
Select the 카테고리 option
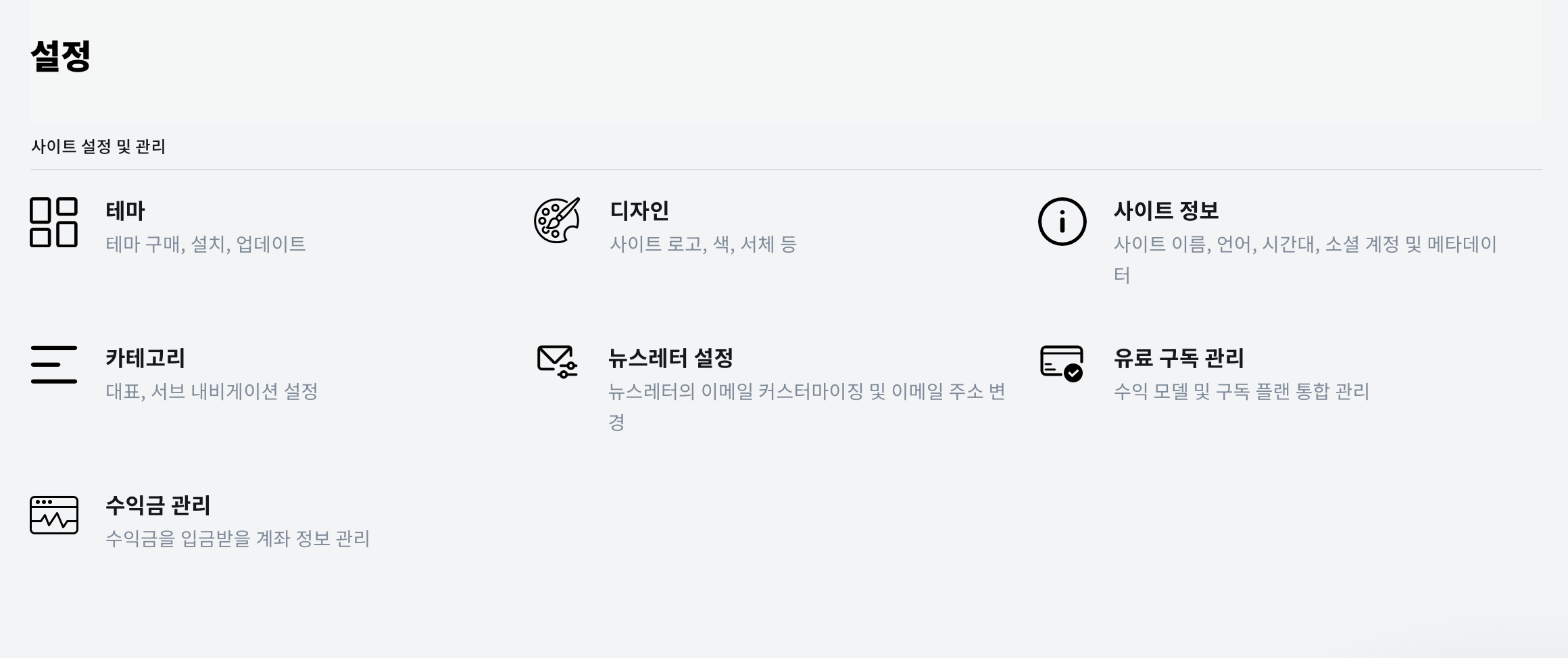[x=145, y=358]
